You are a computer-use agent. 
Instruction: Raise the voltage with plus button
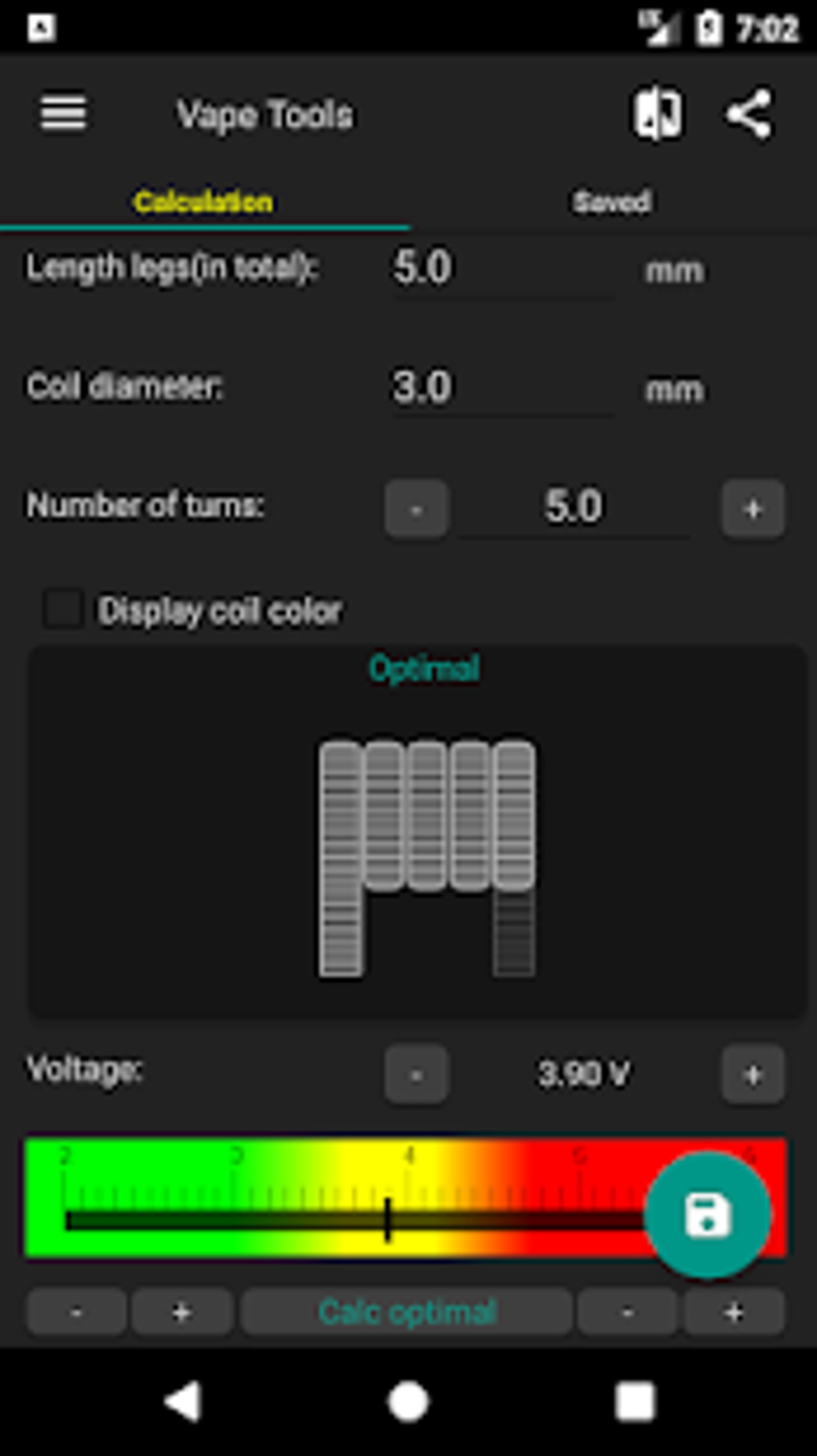coord(753,1074)
